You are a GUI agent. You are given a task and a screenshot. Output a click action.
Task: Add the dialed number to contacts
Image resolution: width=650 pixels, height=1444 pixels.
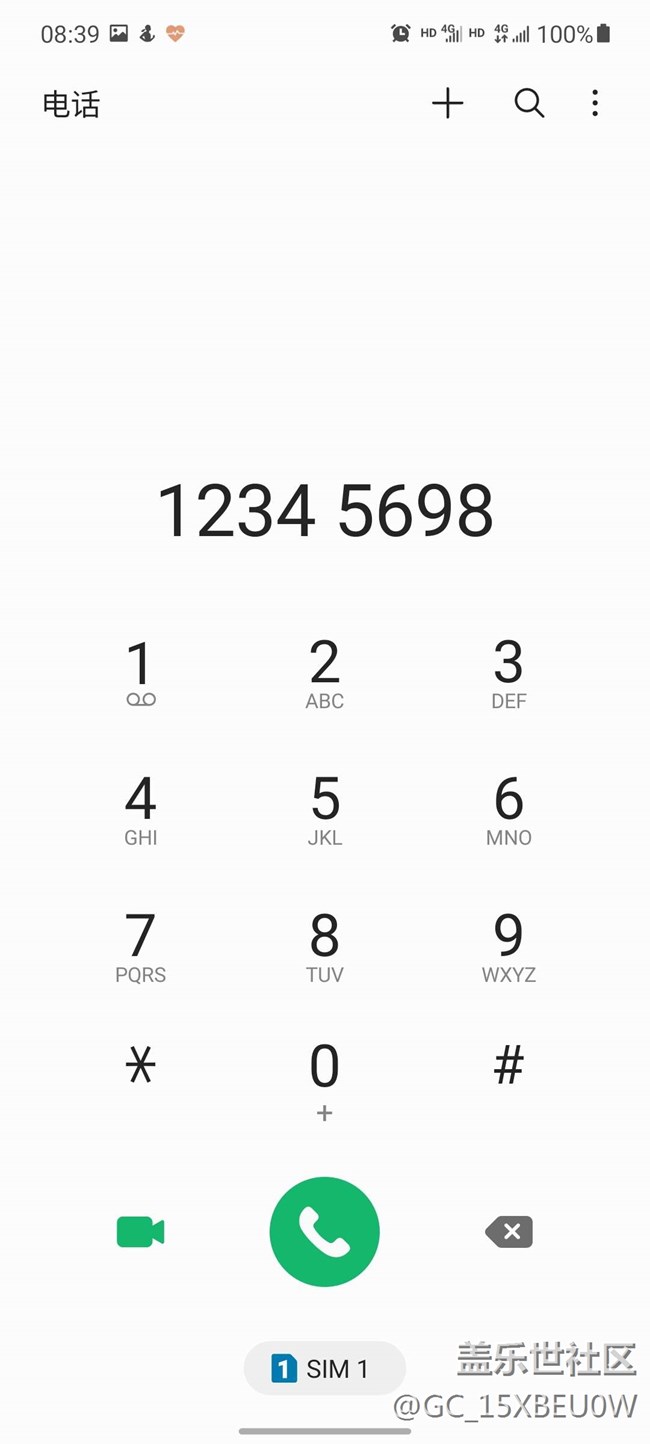(447, 103)
